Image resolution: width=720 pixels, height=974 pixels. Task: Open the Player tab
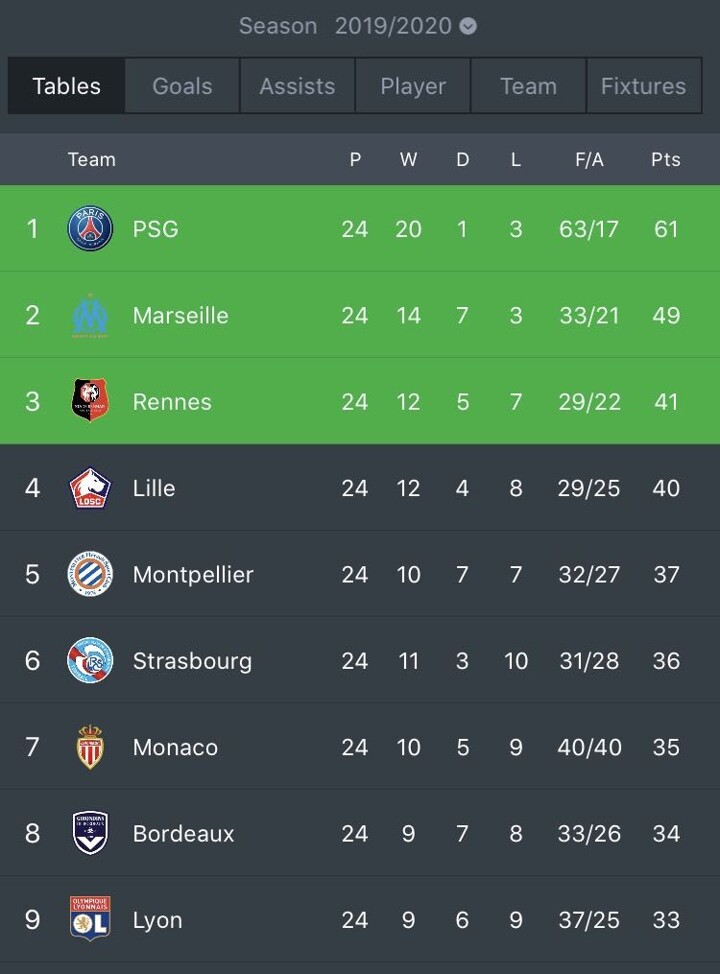(x=413, y=86)
